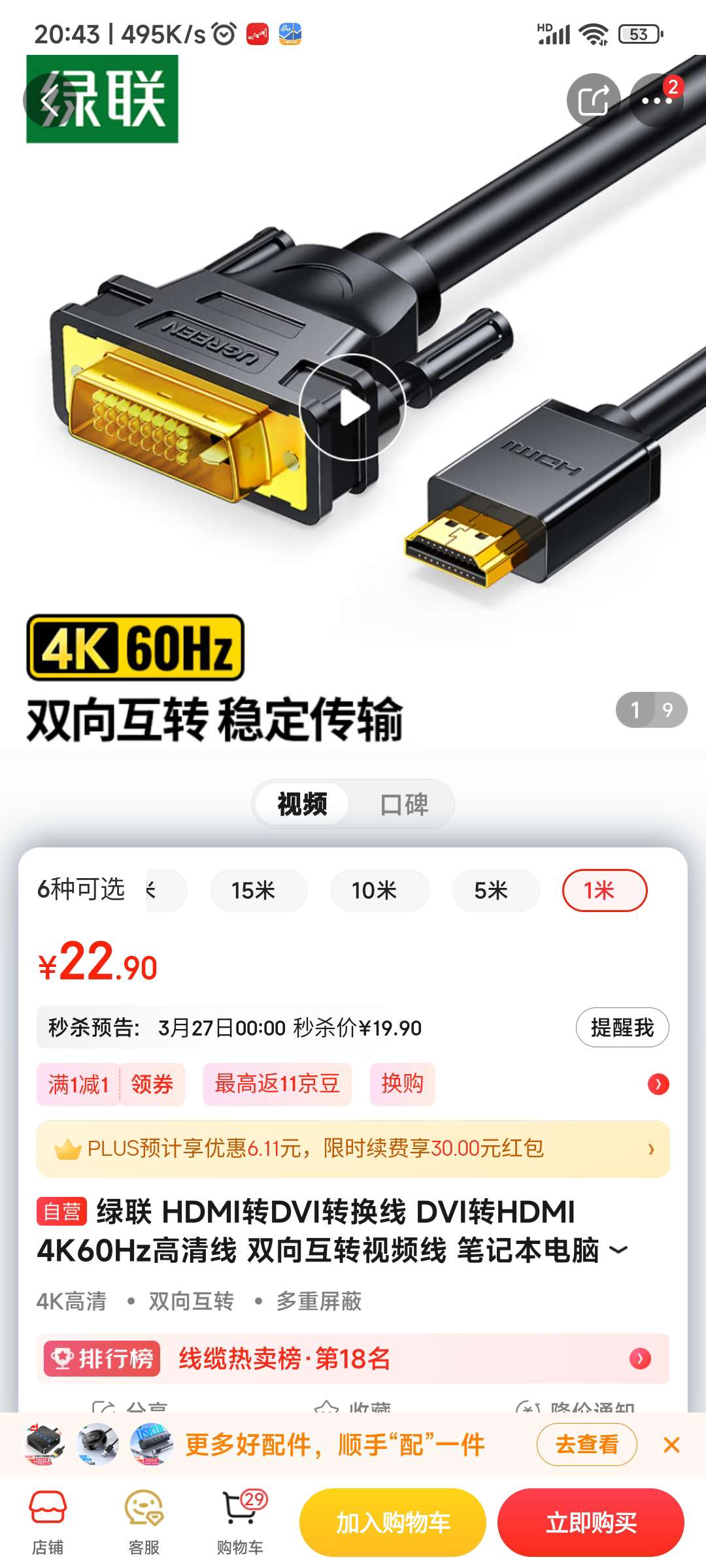Choose the 5米 cable length

pos(491,890)
